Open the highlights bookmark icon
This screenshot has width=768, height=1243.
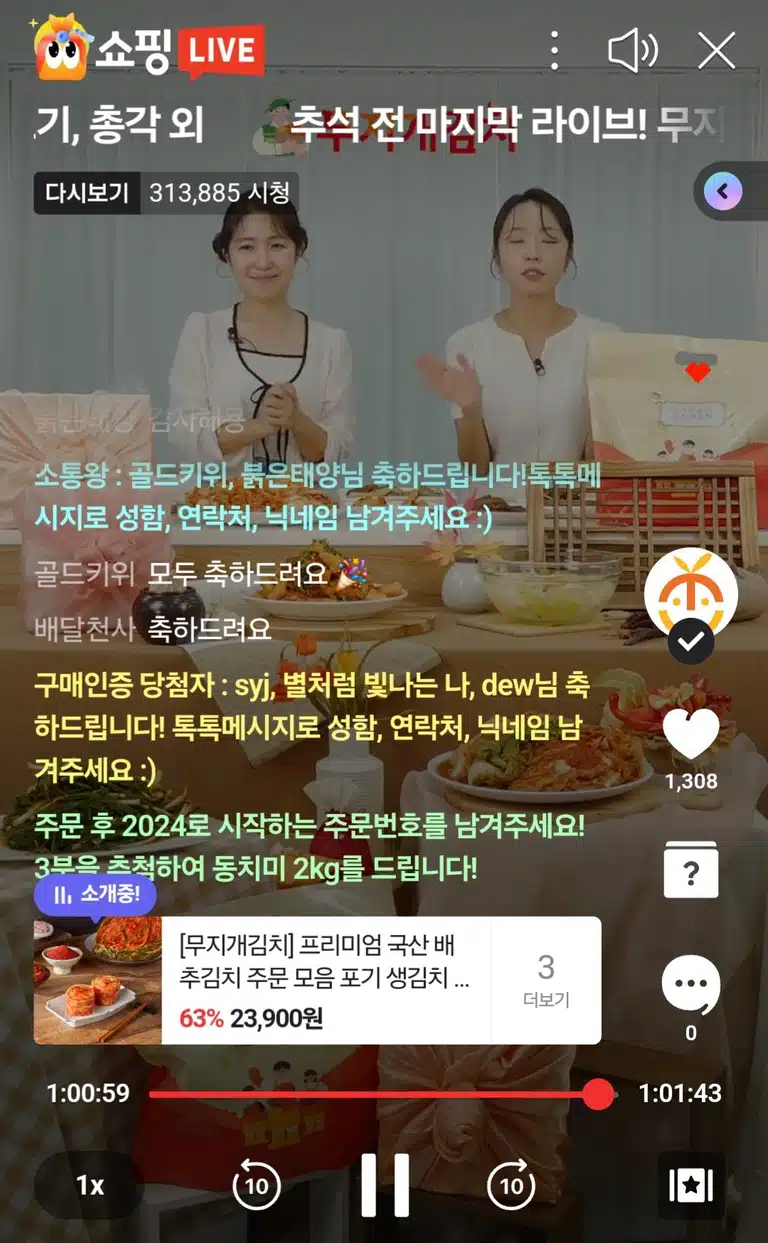point(691,1186)
